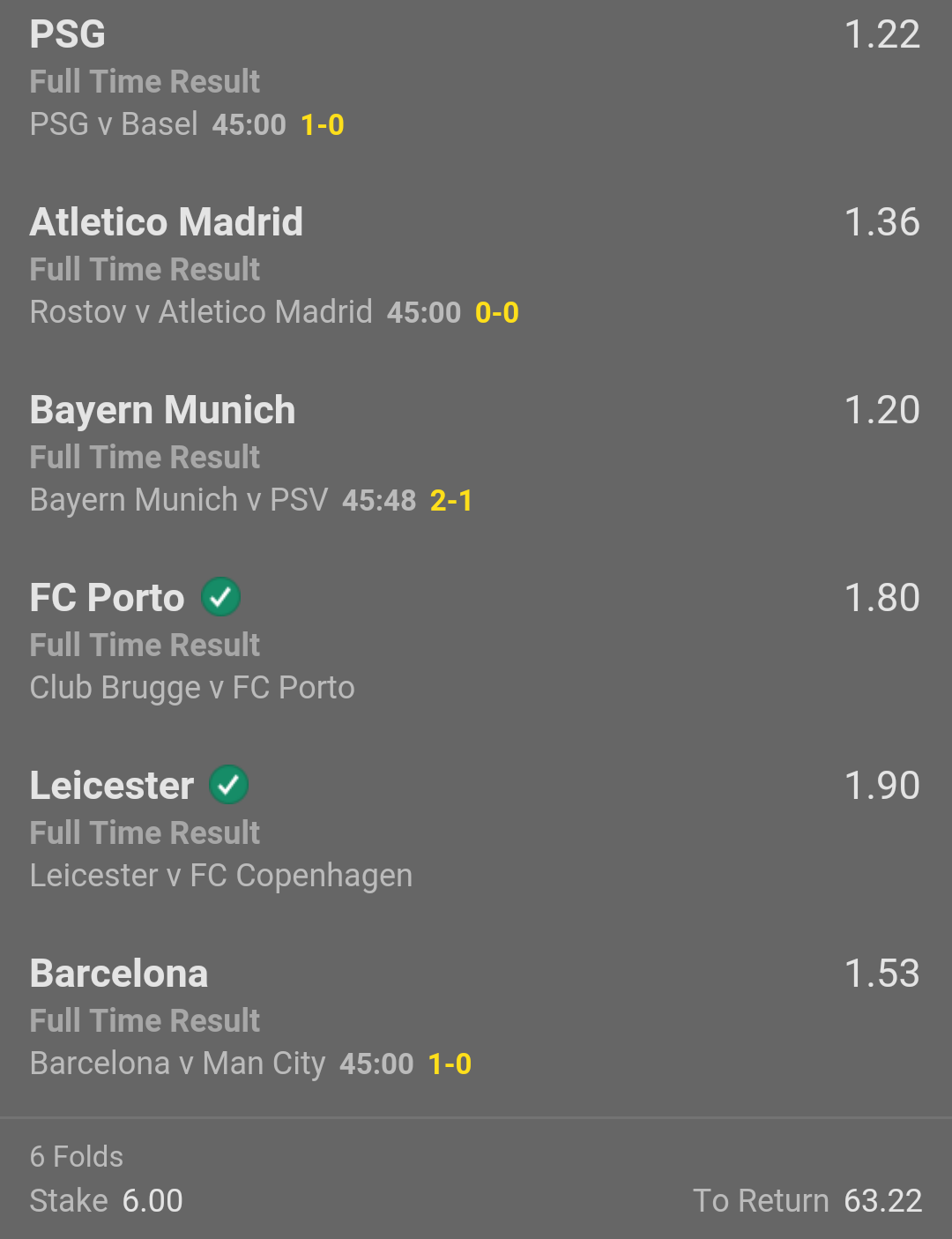Open the Barcelona v Man City match
Screen dimensions: 952x1239
pos(177,1064)
